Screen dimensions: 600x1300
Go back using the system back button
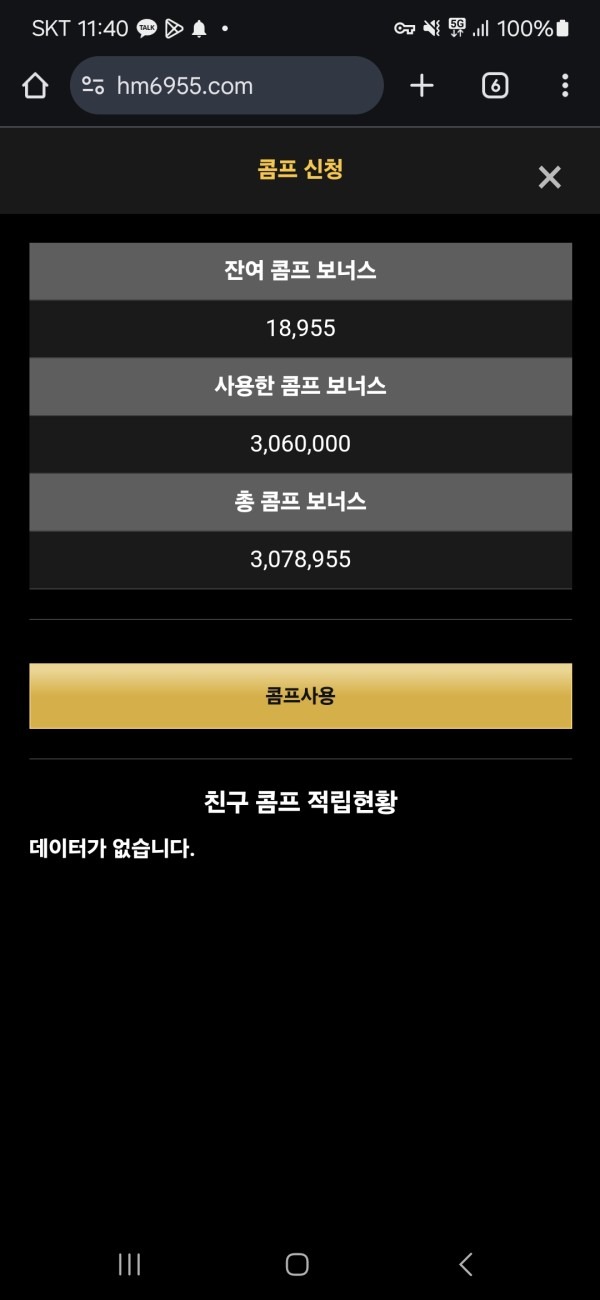(465, 1264)
